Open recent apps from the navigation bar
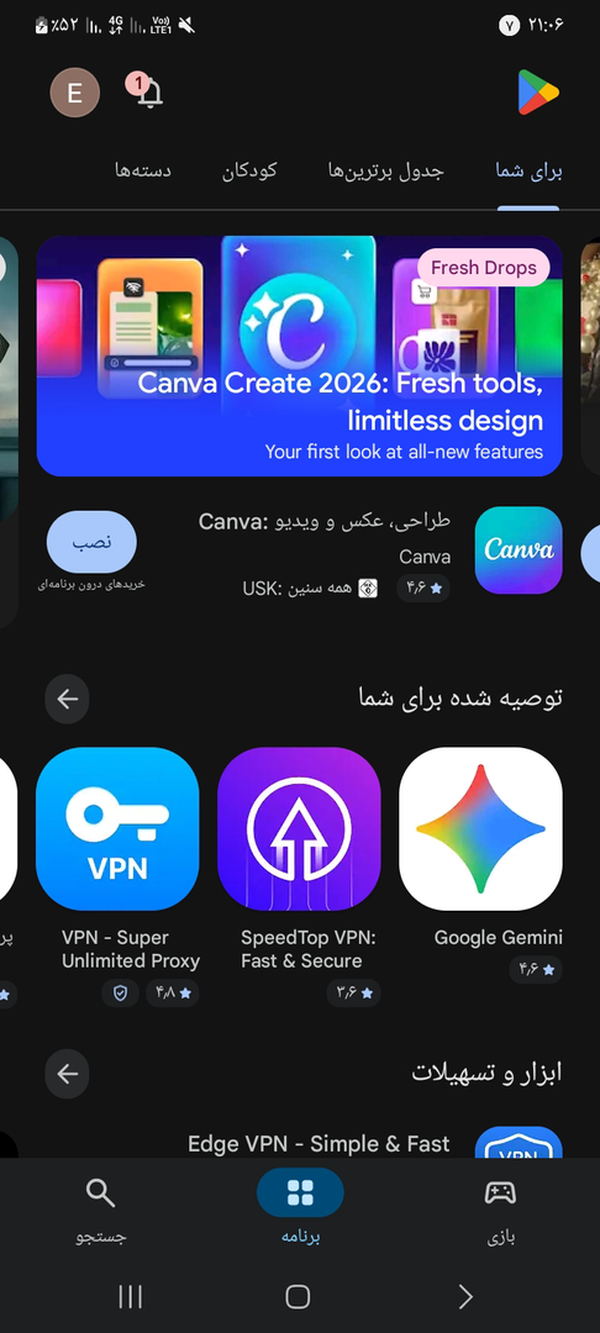The image size is (600, 1333). (130, 1297)
